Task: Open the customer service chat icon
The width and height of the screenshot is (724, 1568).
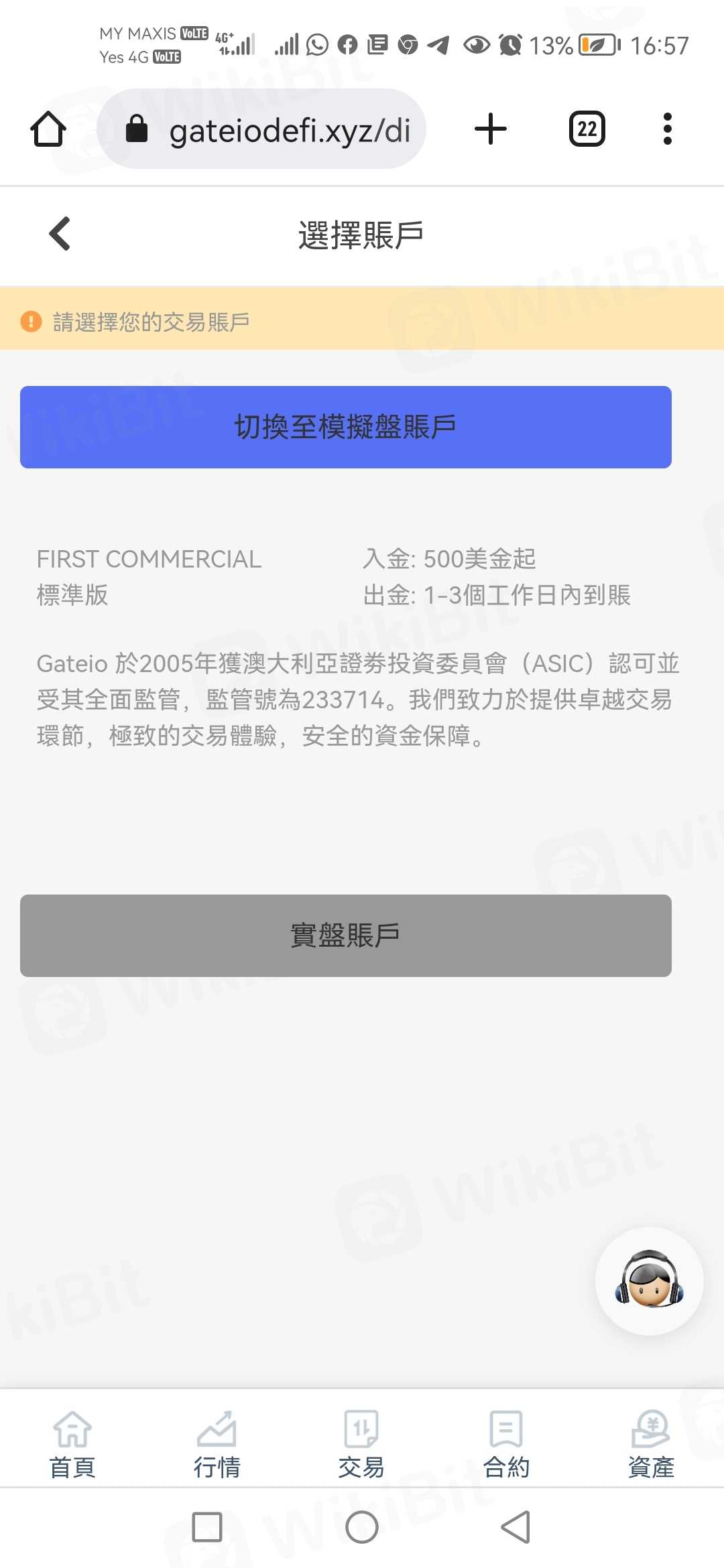Action: pos(649,1280)
